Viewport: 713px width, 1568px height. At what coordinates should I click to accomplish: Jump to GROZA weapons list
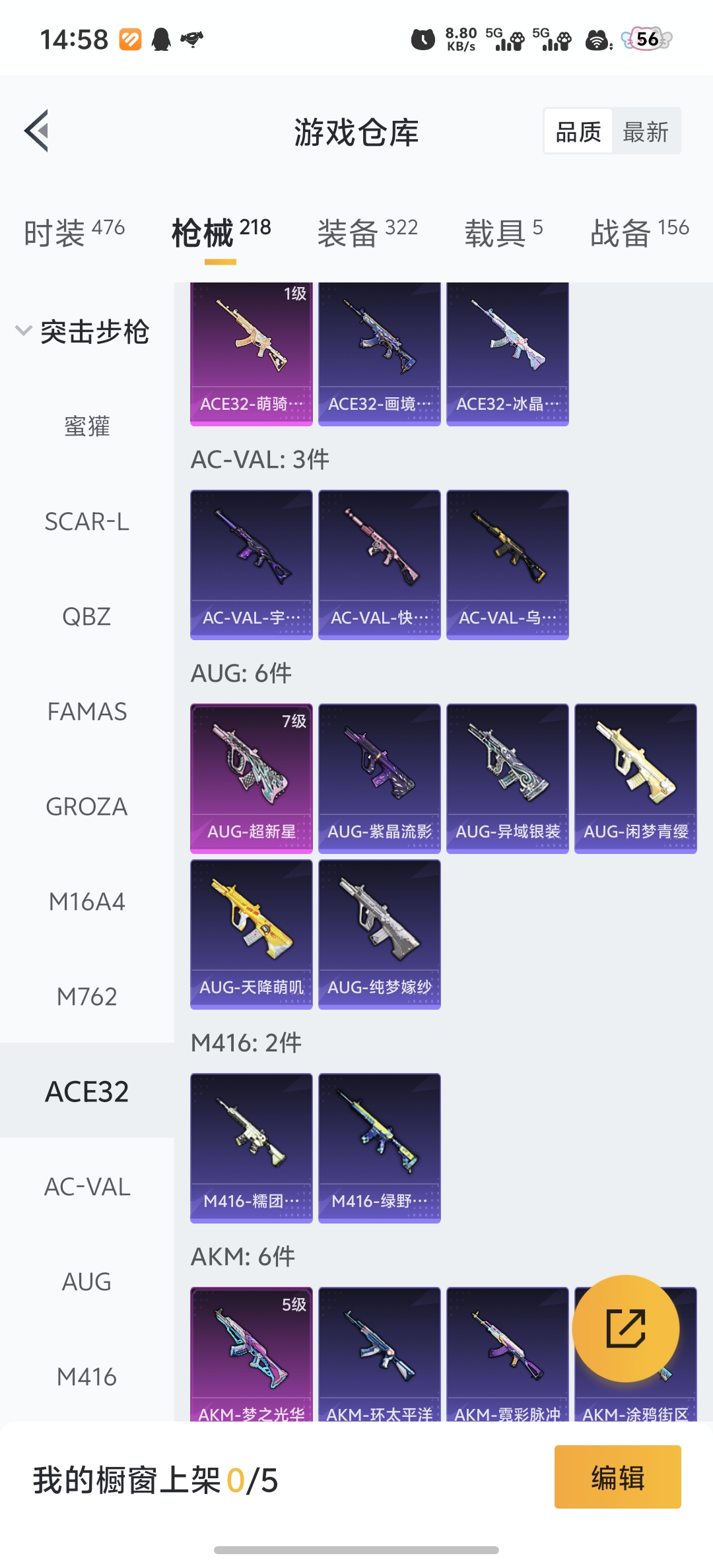coord(86,807)
